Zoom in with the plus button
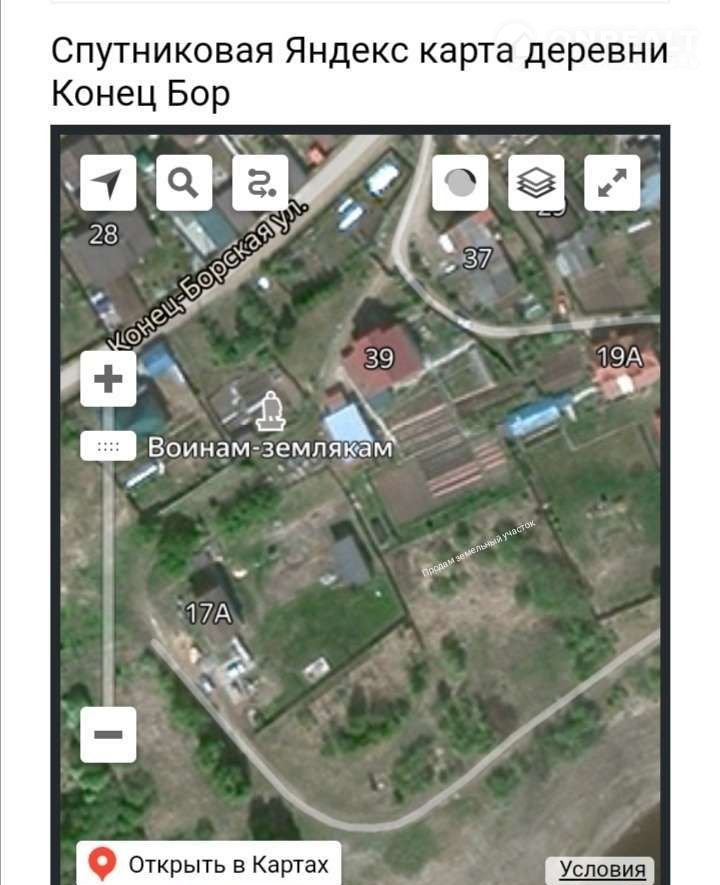Image resolution: width=720 pixels, height=885 pixels. 108,379
